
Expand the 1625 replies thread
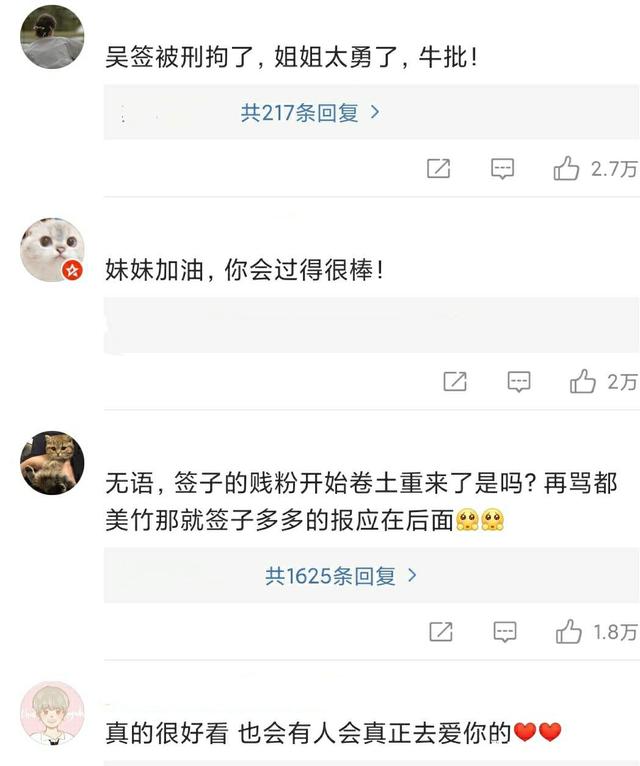click(x=340, y=576)
